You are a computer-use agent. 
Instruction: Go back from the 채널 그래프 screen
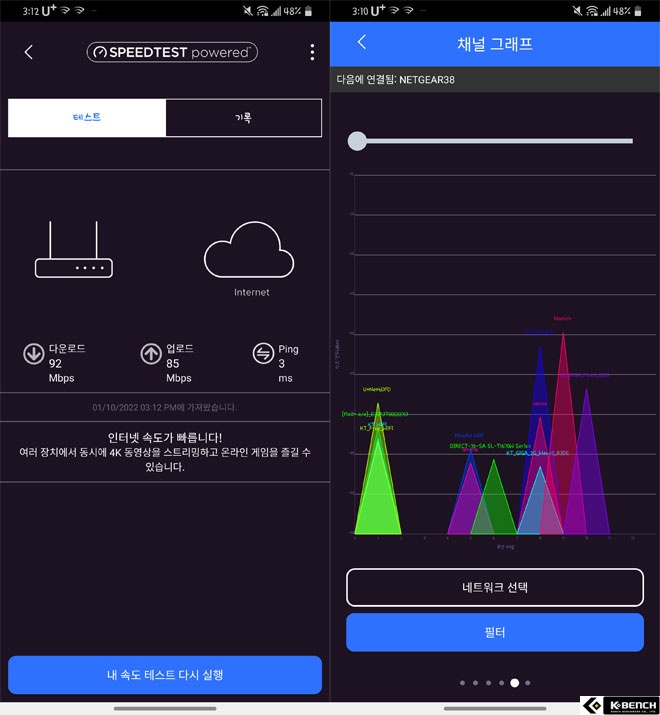point(361,43)
